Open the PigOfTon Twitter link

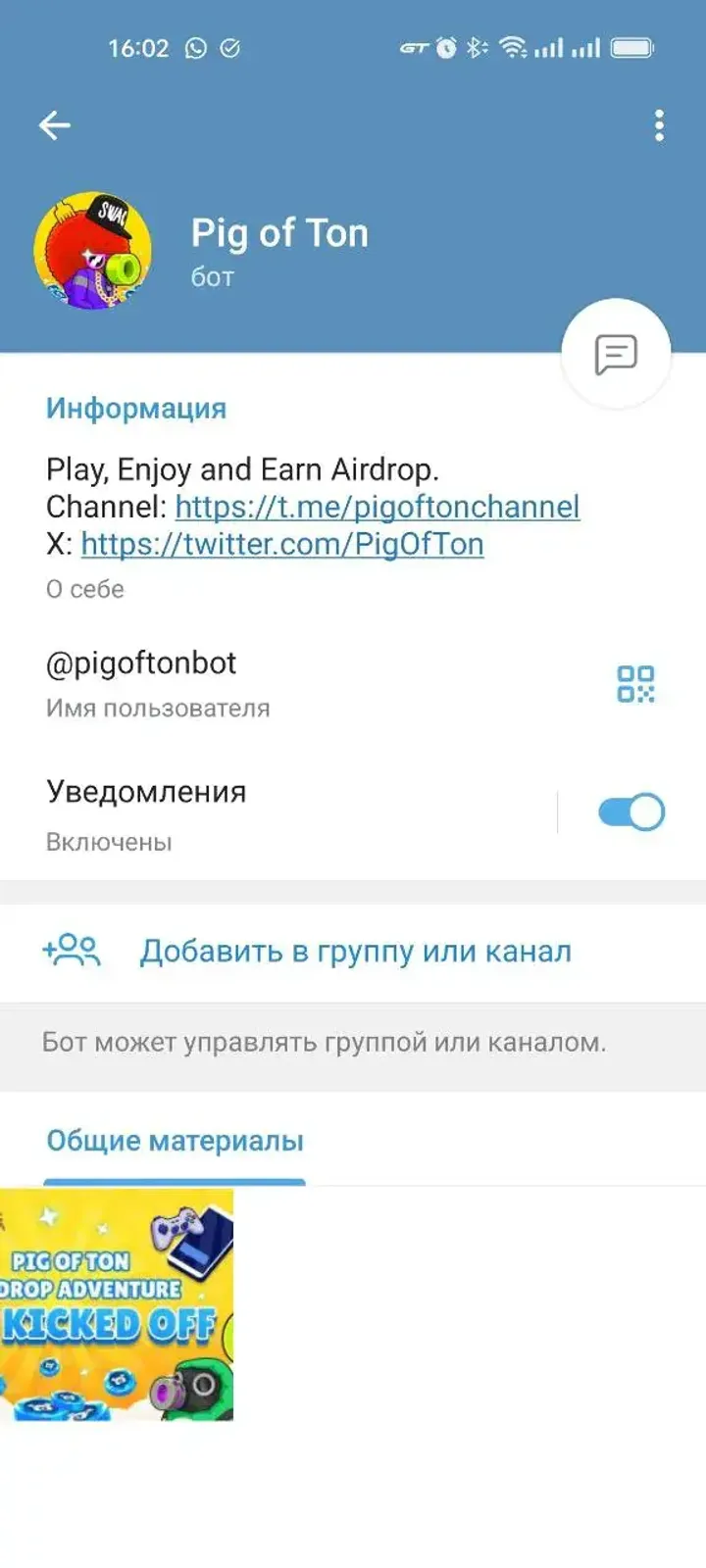pos(282,544)
